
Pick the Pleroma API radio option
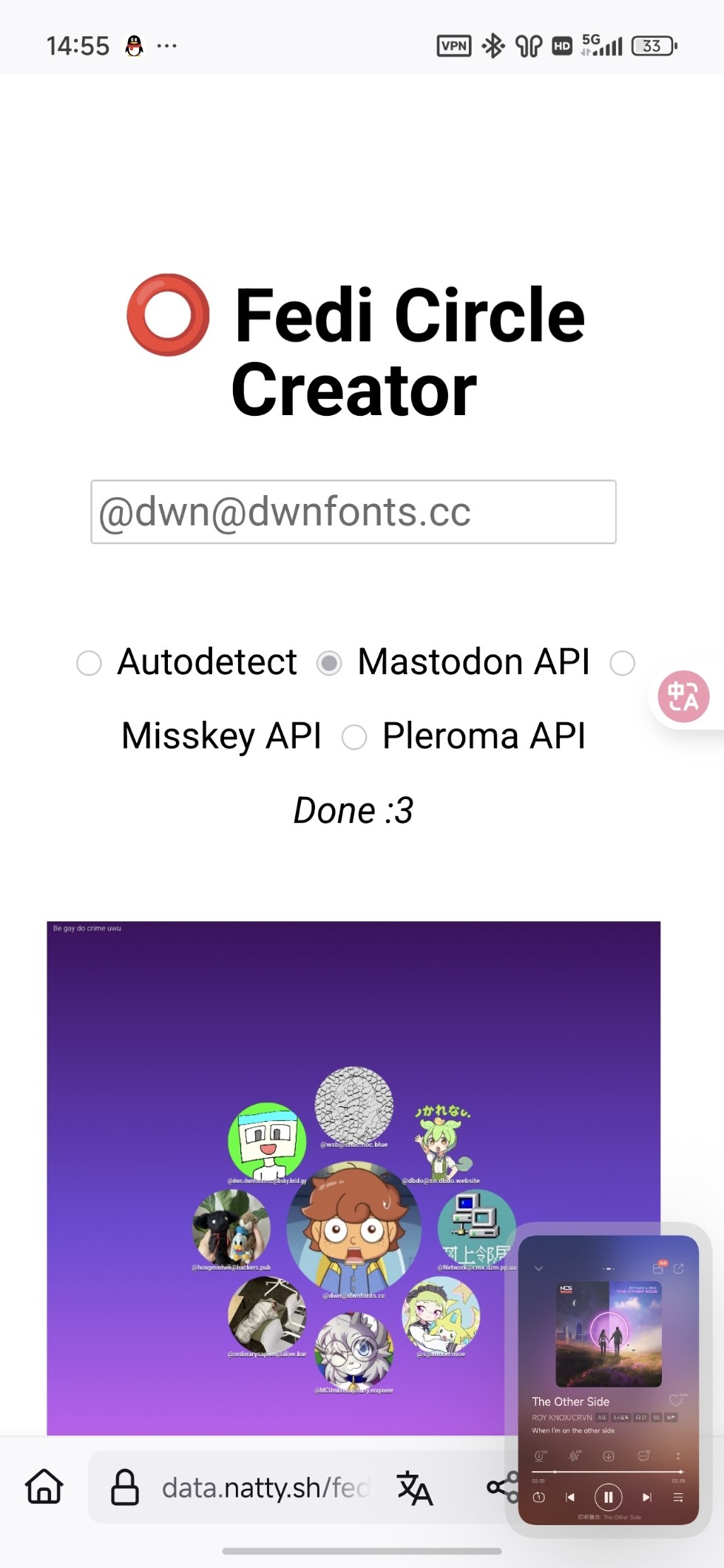tap(354, 737)
